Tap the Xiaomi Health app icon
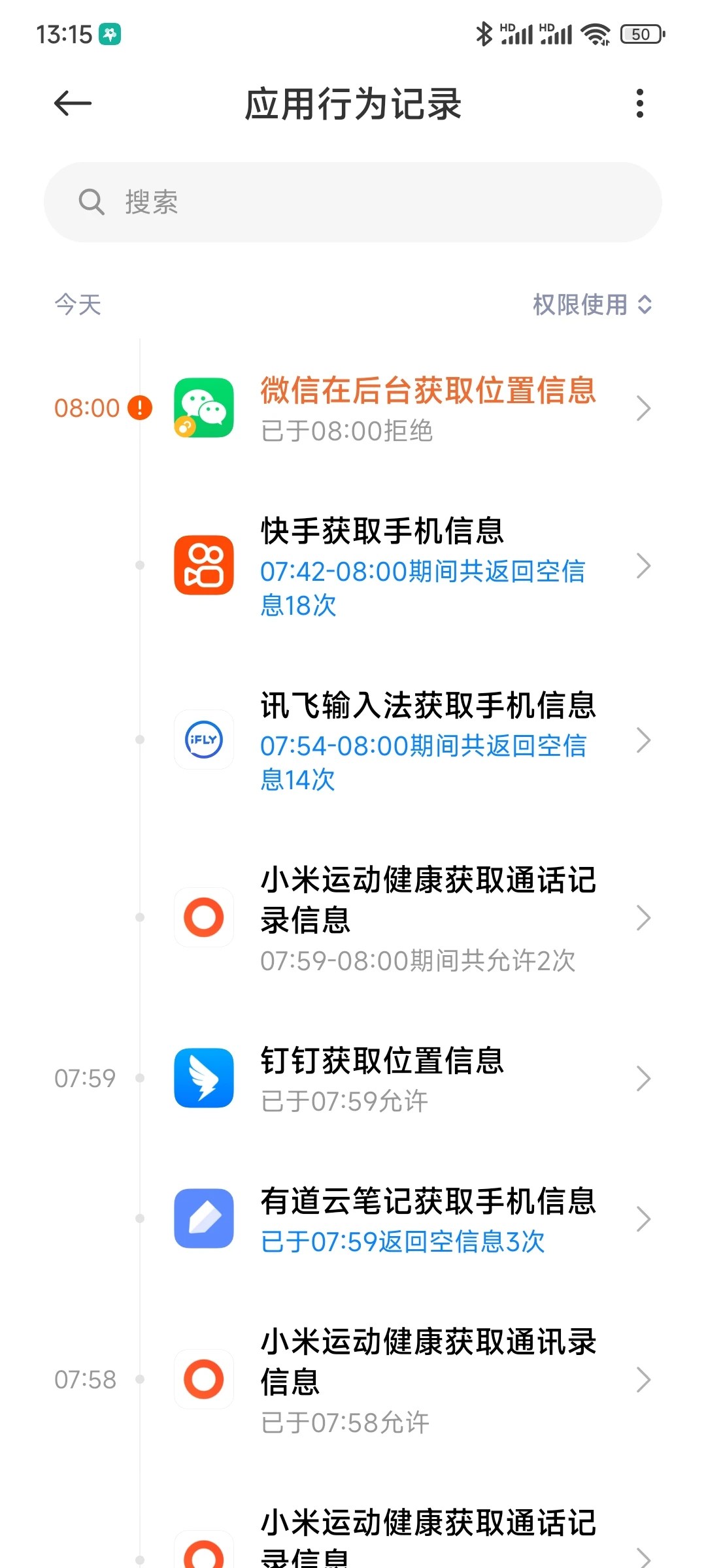This screenshot has height=1568, width=706. click(x=203, y=918)
